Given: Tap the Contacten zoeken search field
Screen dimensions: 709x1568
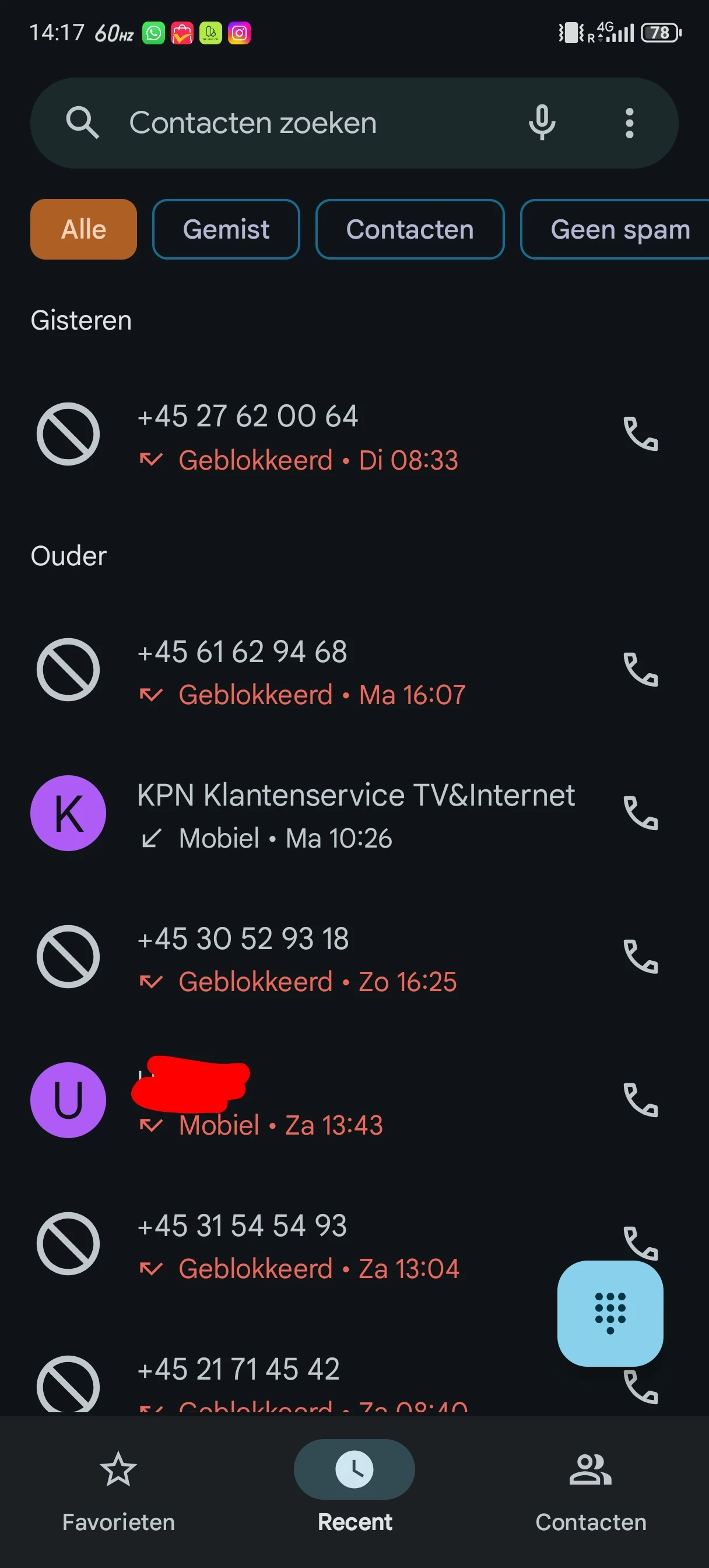Looking at the screenshot, I should coord(274,123).
